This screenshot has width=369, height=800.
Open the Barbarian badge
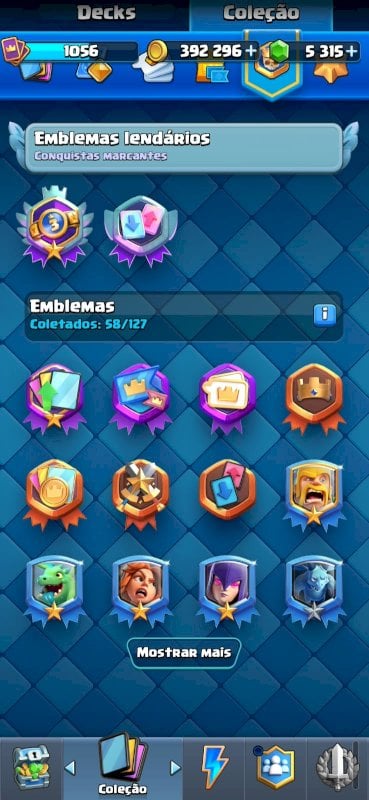pos(314,494)
